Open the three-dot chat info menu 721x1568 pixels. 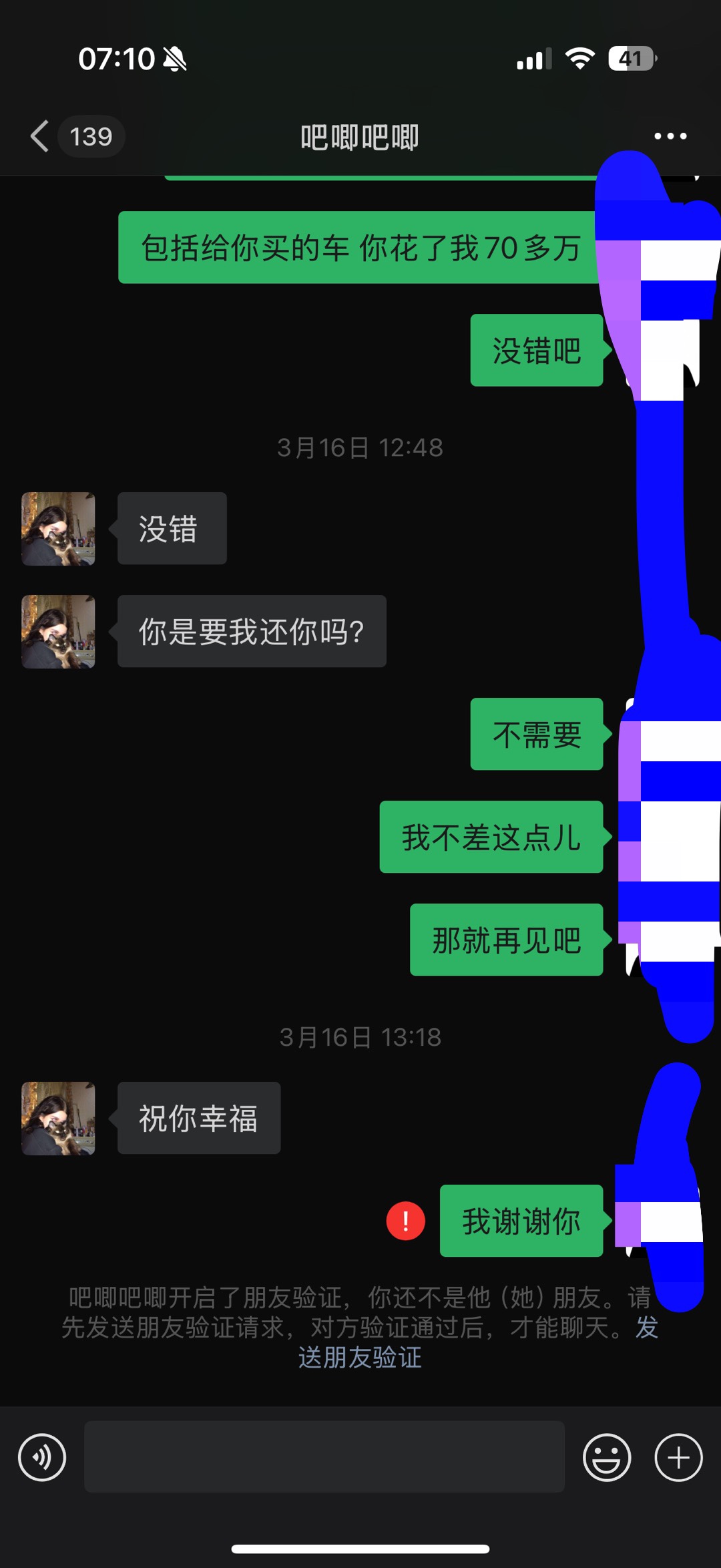(670, 136)
